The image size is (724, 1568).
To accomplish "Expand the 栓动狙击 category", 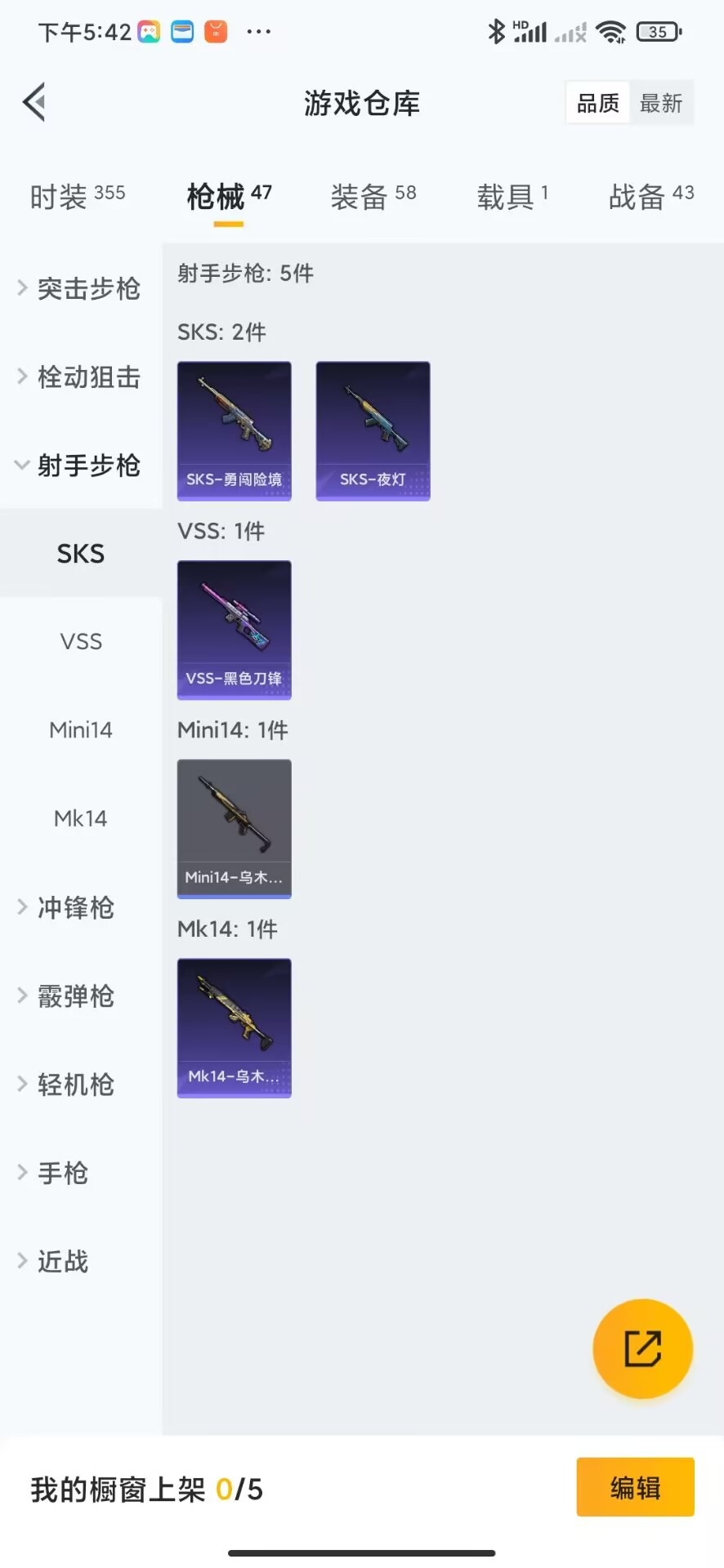I will [80, 376].
